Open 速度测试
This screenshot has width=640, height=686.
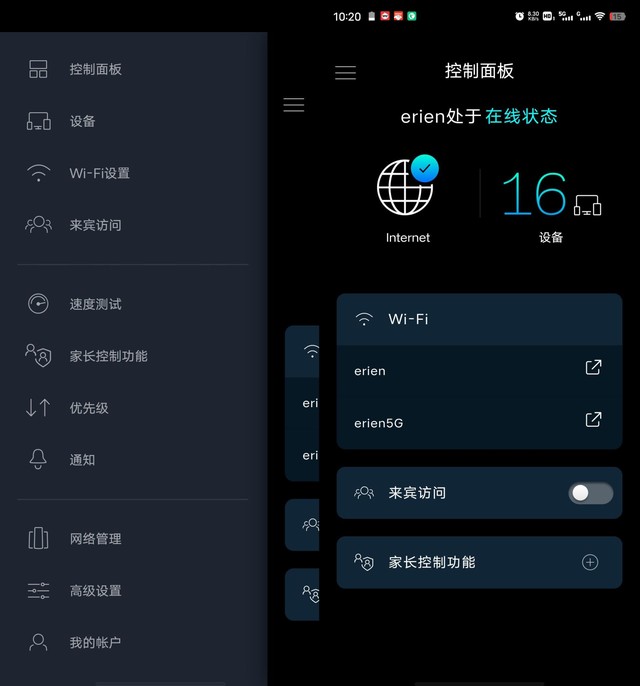[x=95, y=304]
